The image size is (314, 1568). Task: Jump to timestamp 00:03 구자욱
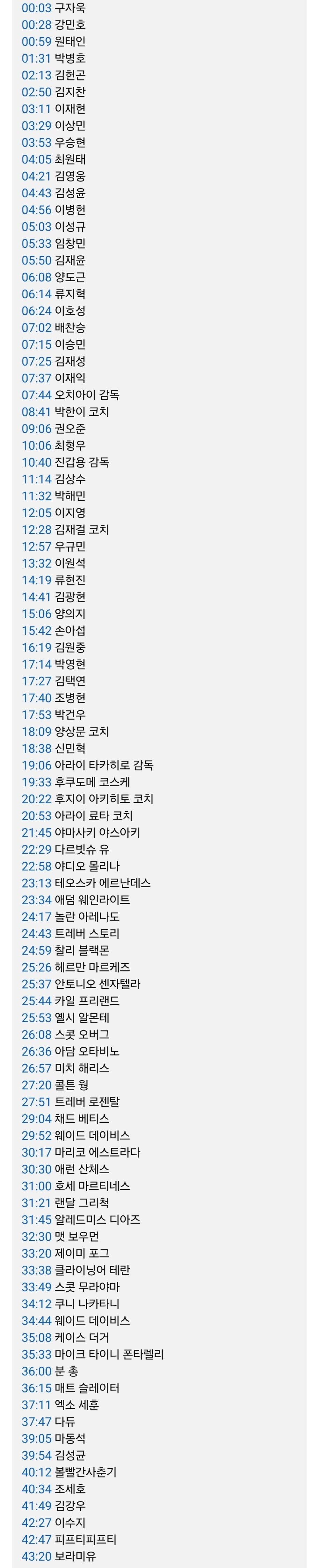tap(37, 8)
